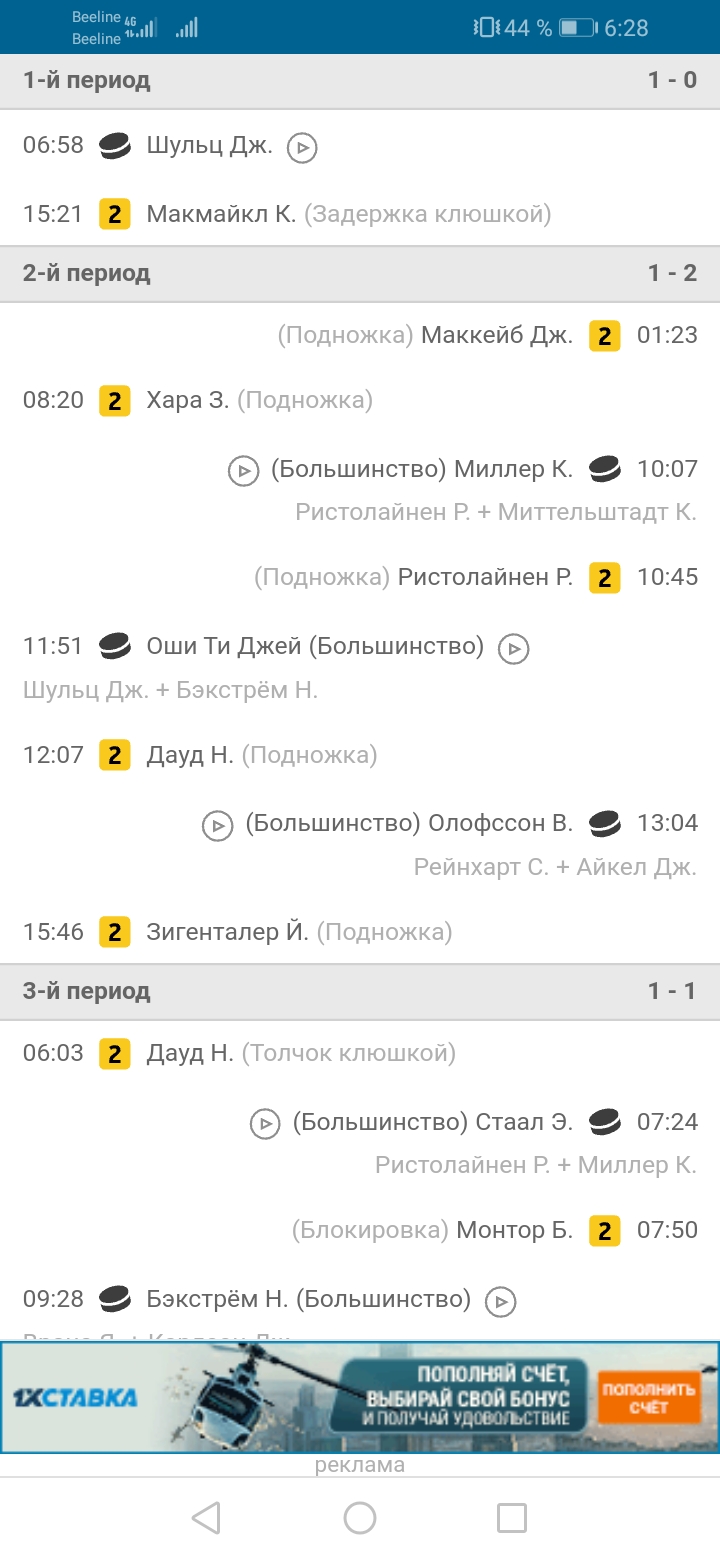
Task: Play video of Шульц Дж. goal at 06:58
Action: point(302,148)
